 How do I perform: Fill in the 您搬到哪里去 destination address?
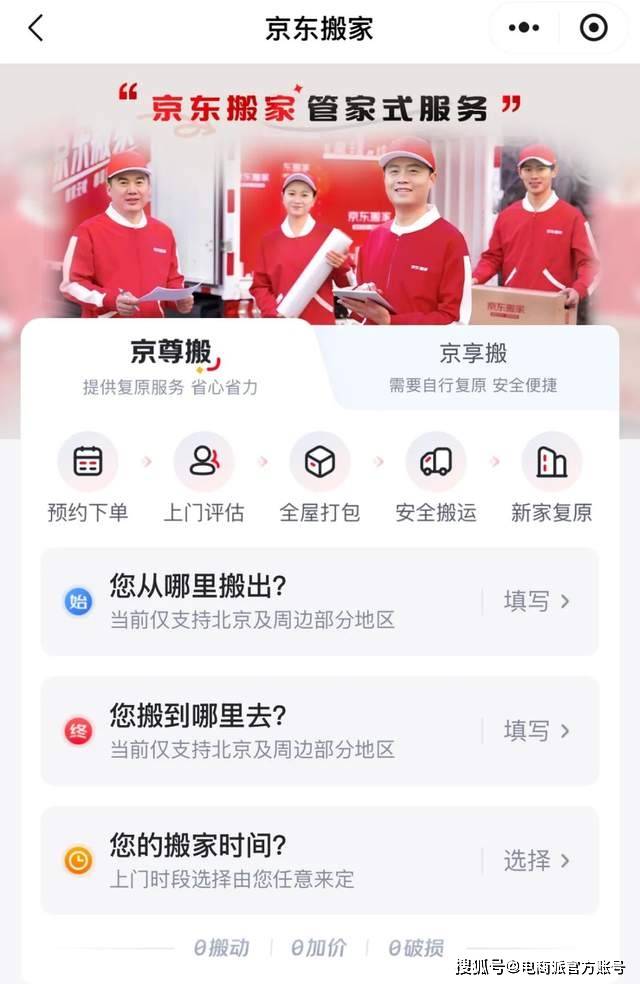coord(536,731)
